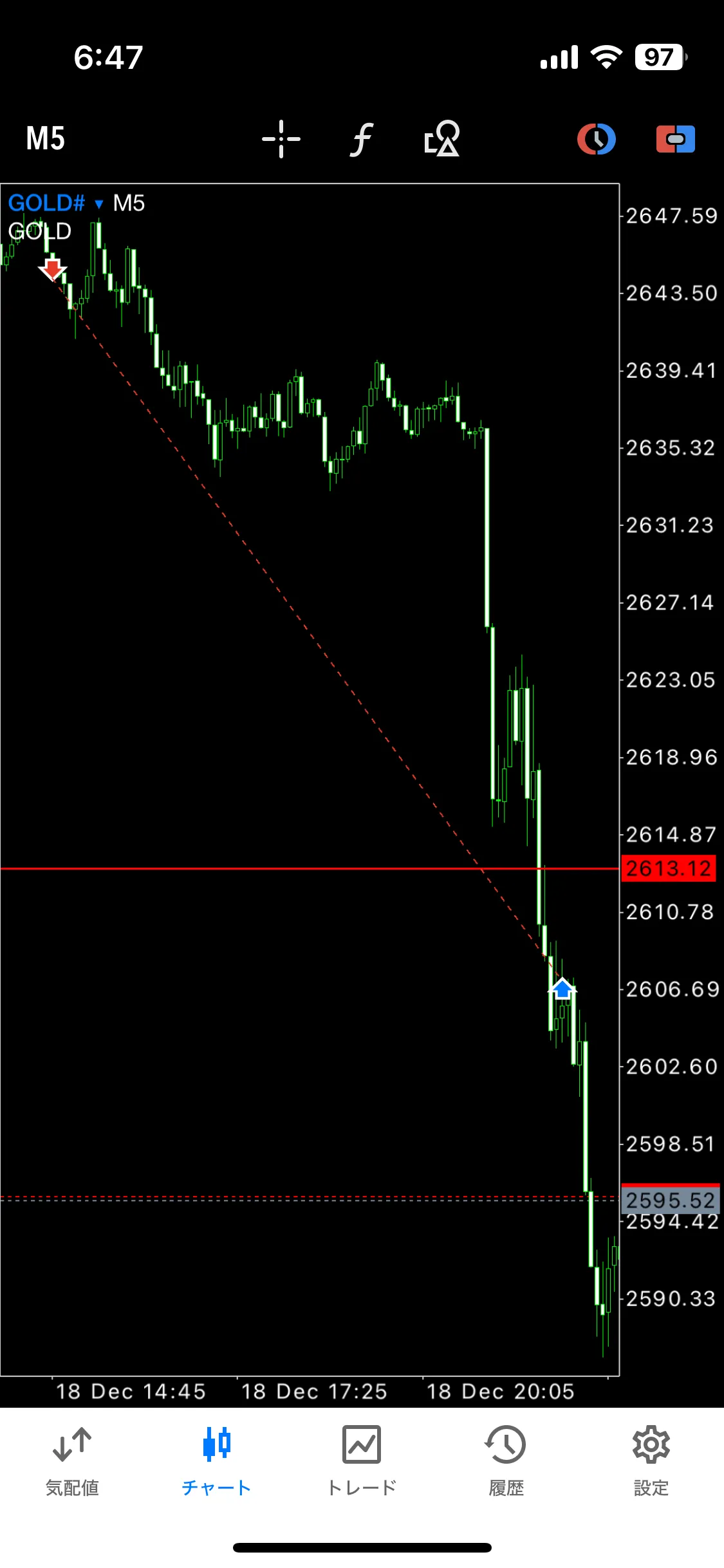
Task: Open the new order trade icon
Action: 675,138
